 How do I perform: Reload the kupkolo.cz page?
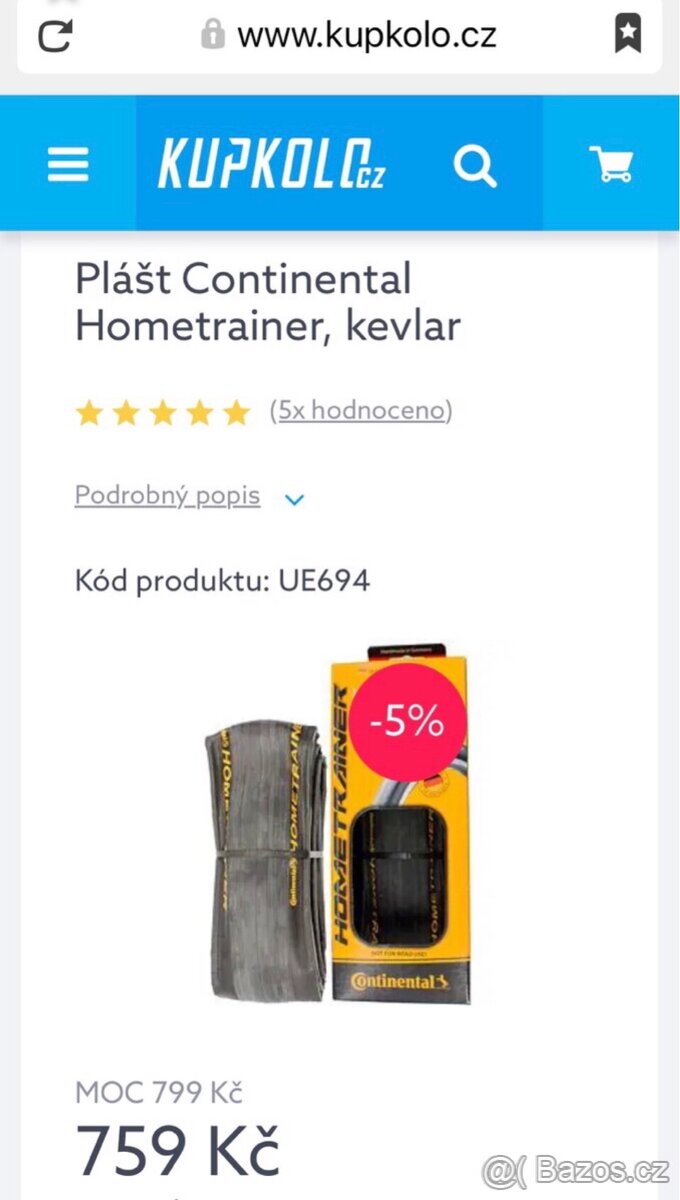56,36
